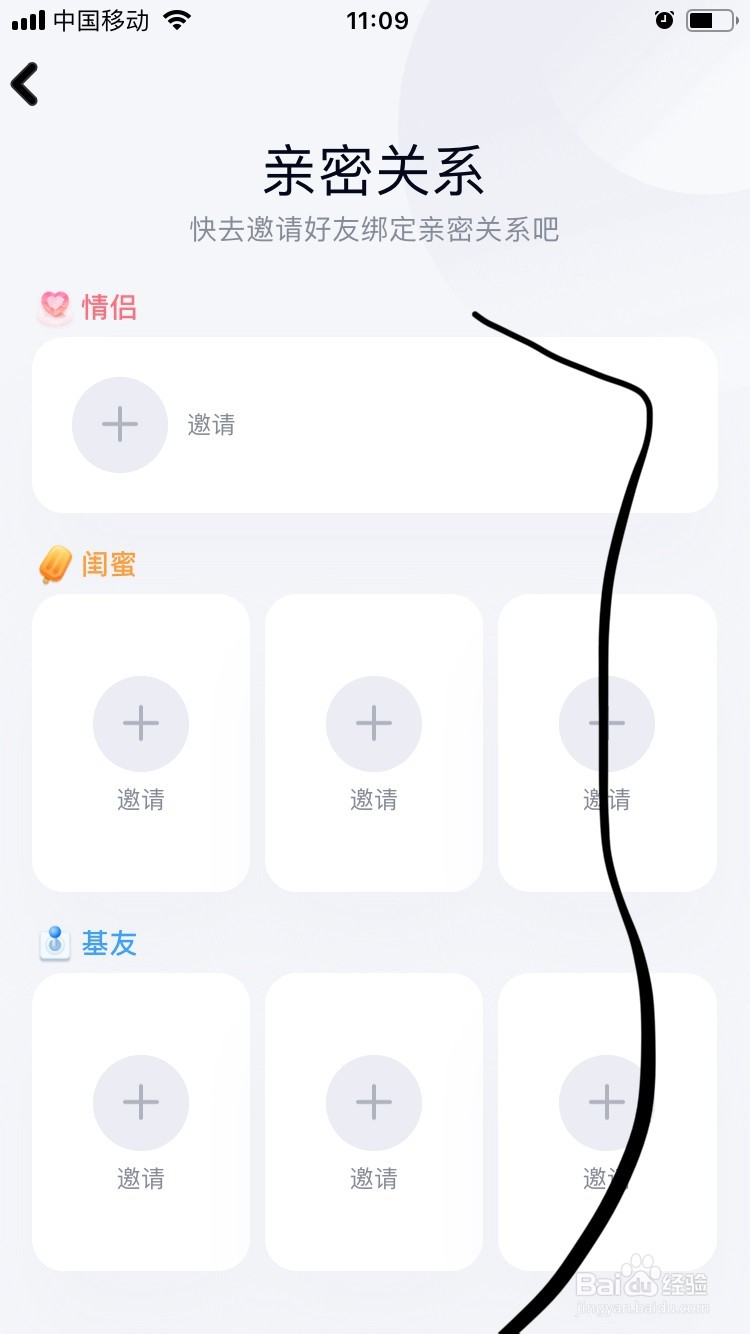Image resolution: width=750 pixels, height=1334 pixels.
Task: Tap the 亲密关系 page title
Action: pyautogui.click(x=374, y=171)
